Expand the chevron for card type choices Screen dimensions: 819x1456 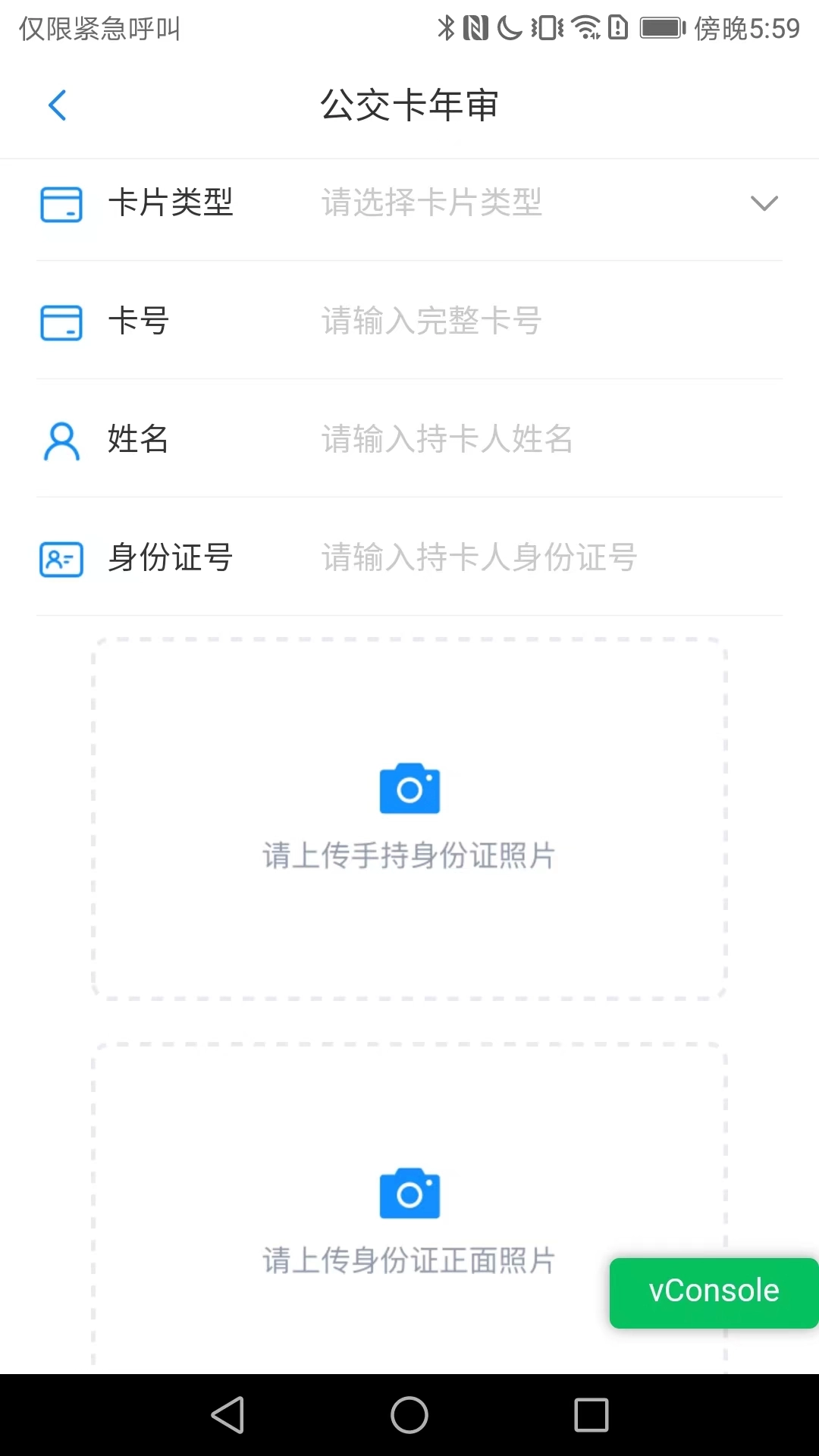click(x=764, y=204)
